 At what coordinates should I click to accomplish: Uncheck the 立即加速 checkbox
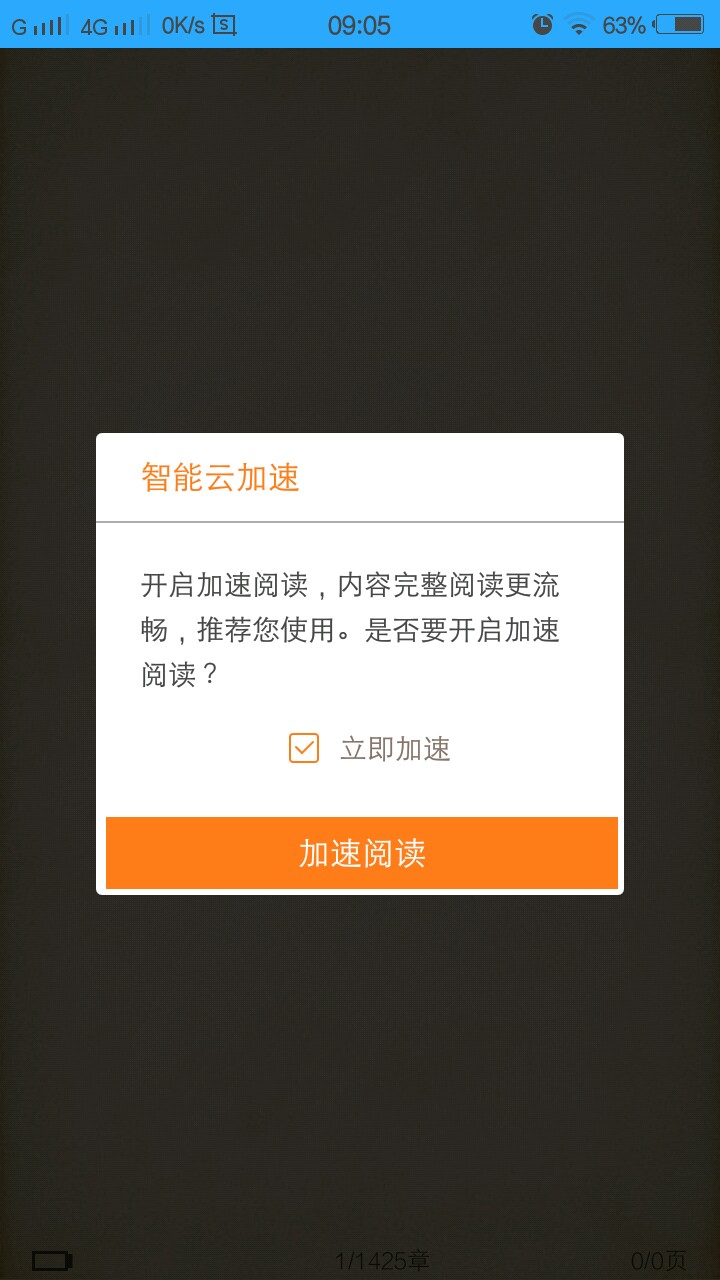pos(304,748)
